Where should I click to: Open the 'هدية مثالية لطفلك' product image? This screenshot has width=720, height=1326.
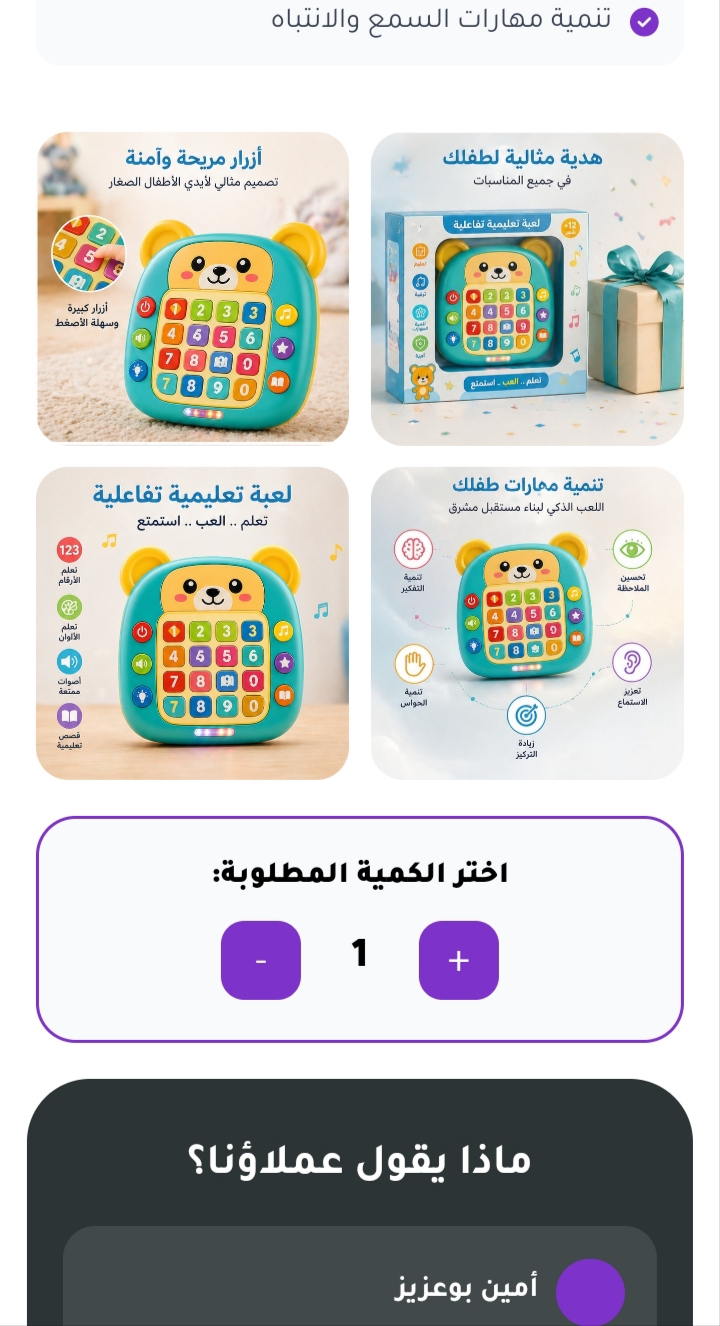(x=527, y=289)
